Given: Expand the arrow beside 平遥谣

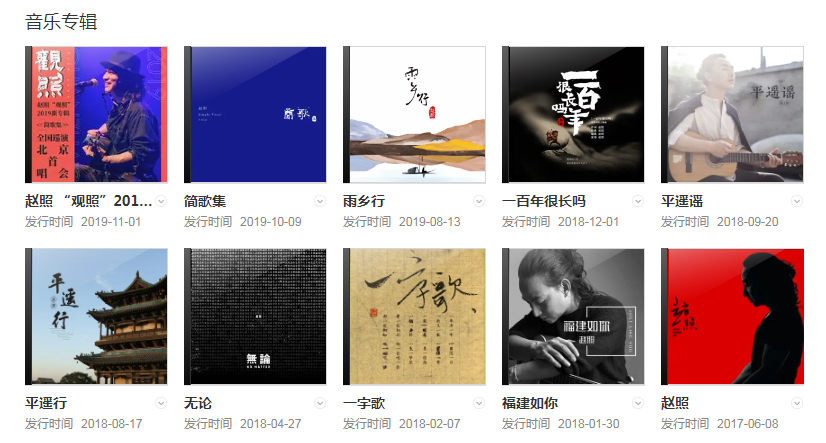Looking at the screenshot, I should point(797,201).
